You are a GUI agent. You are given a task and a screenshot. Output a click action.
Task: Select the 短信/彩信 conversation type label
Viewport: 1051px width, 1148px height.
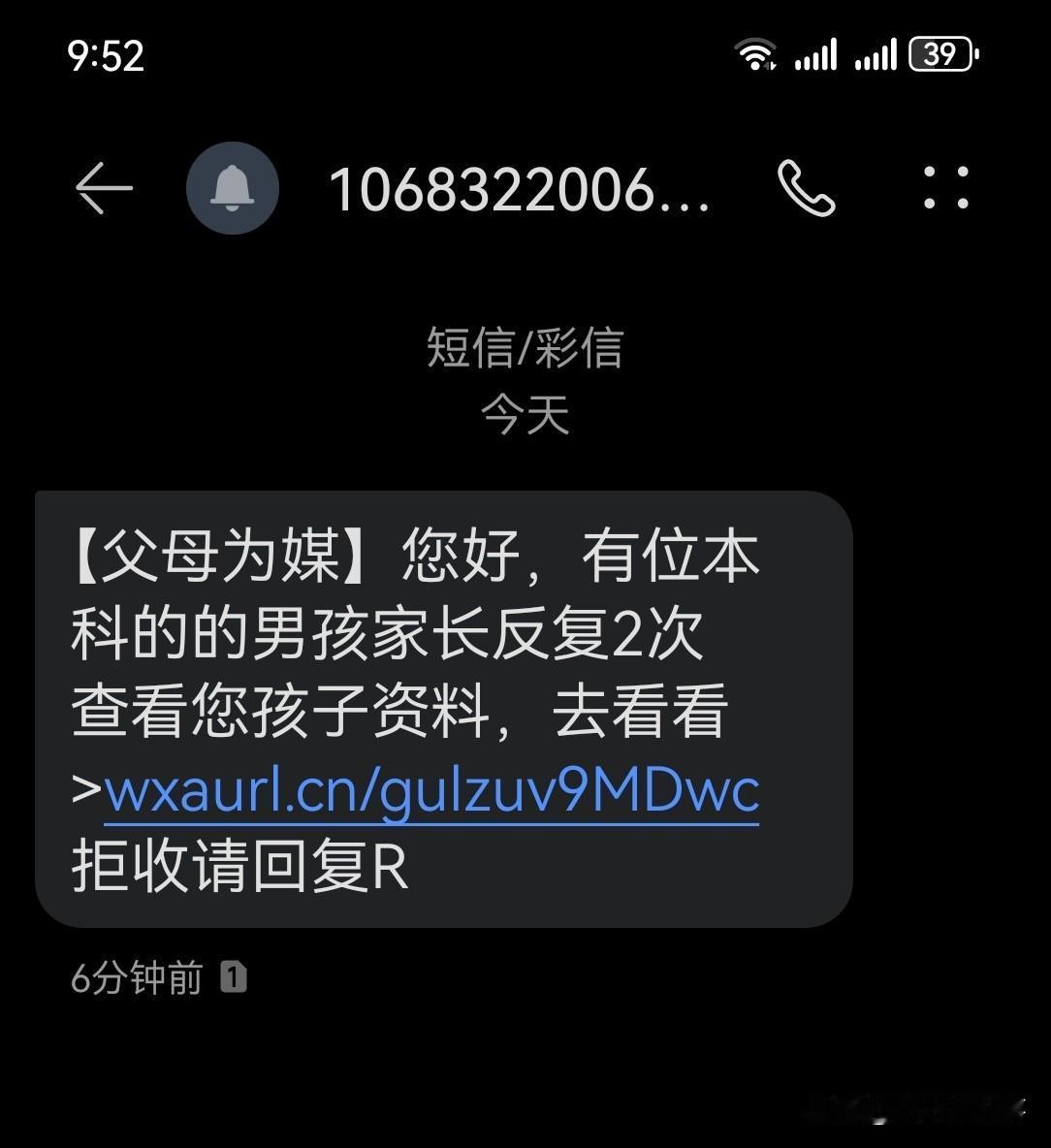point(524,351)
